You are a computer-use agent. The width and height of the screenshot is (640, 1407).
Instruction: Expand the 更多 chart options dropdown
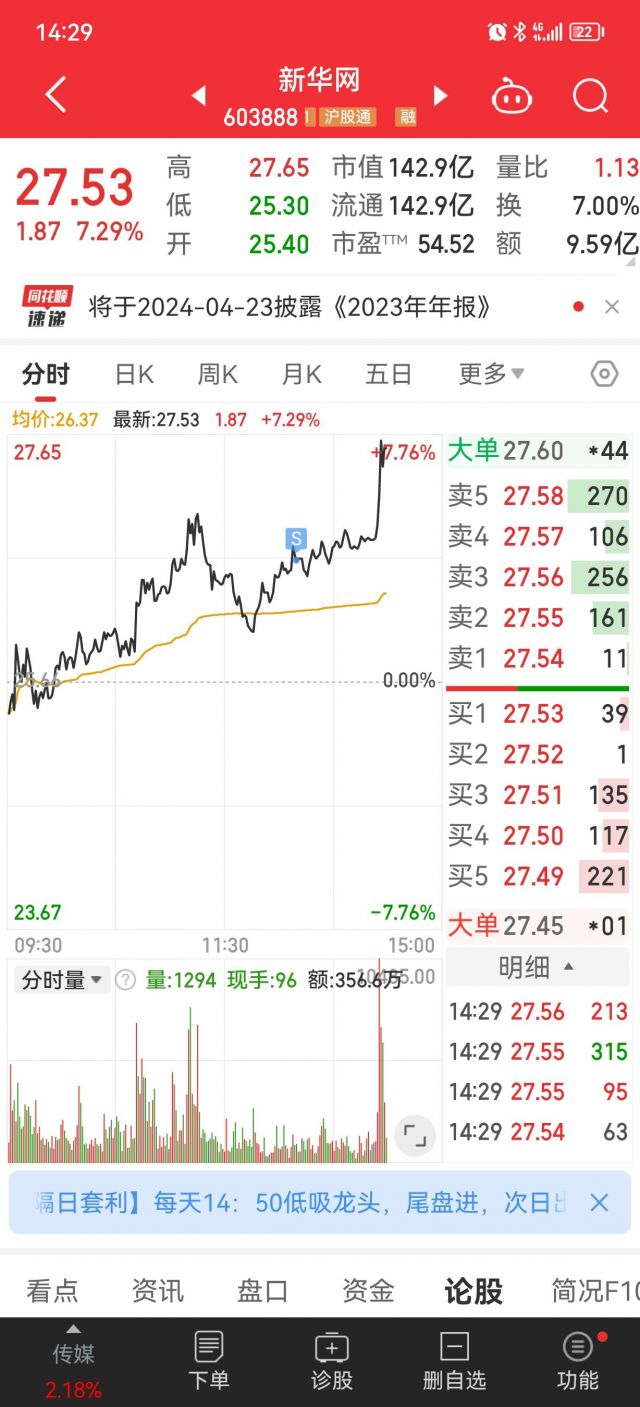pos(491,374)
